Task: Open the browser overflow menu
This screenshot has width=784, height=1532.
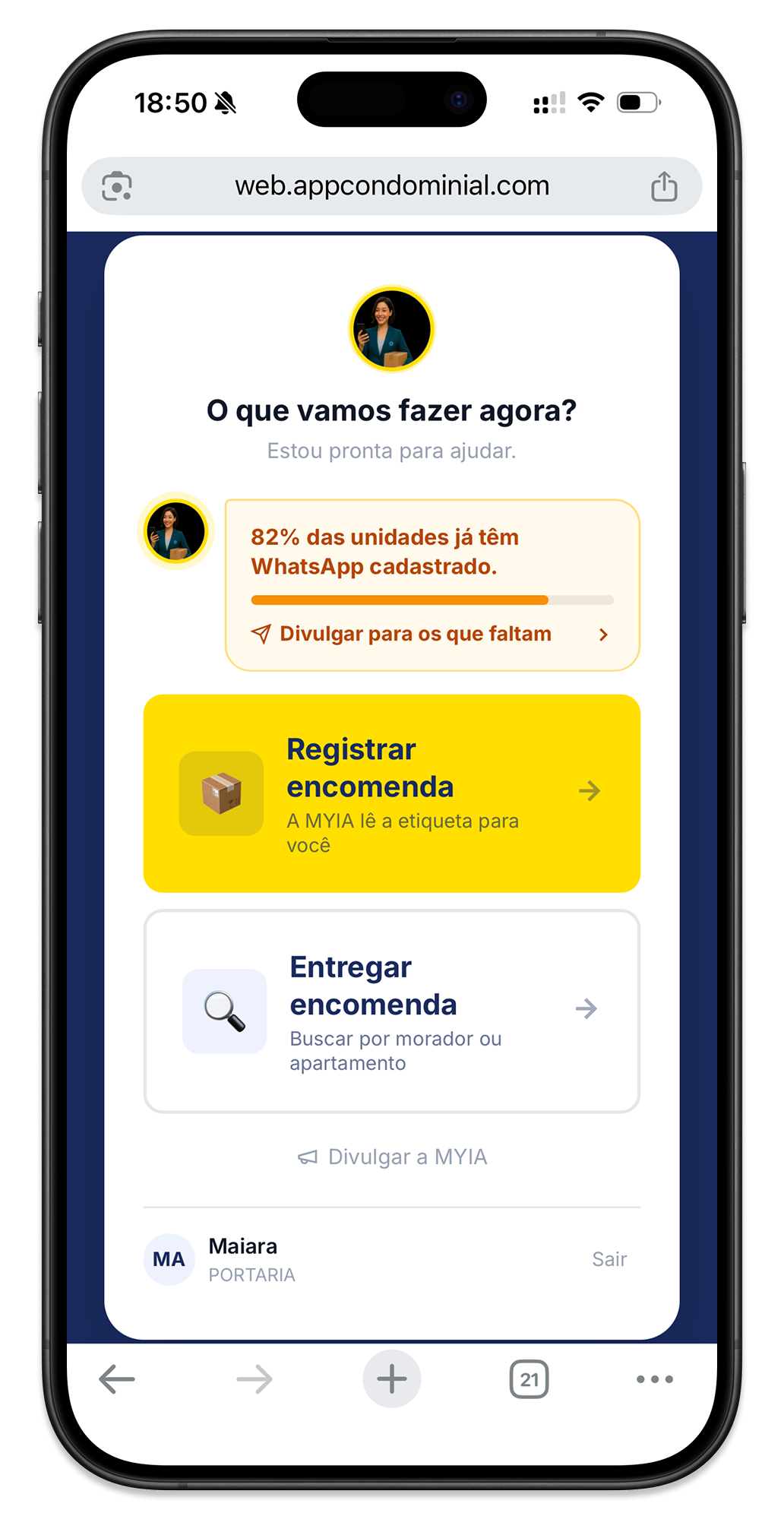Action: click(x=655, y=1378)
